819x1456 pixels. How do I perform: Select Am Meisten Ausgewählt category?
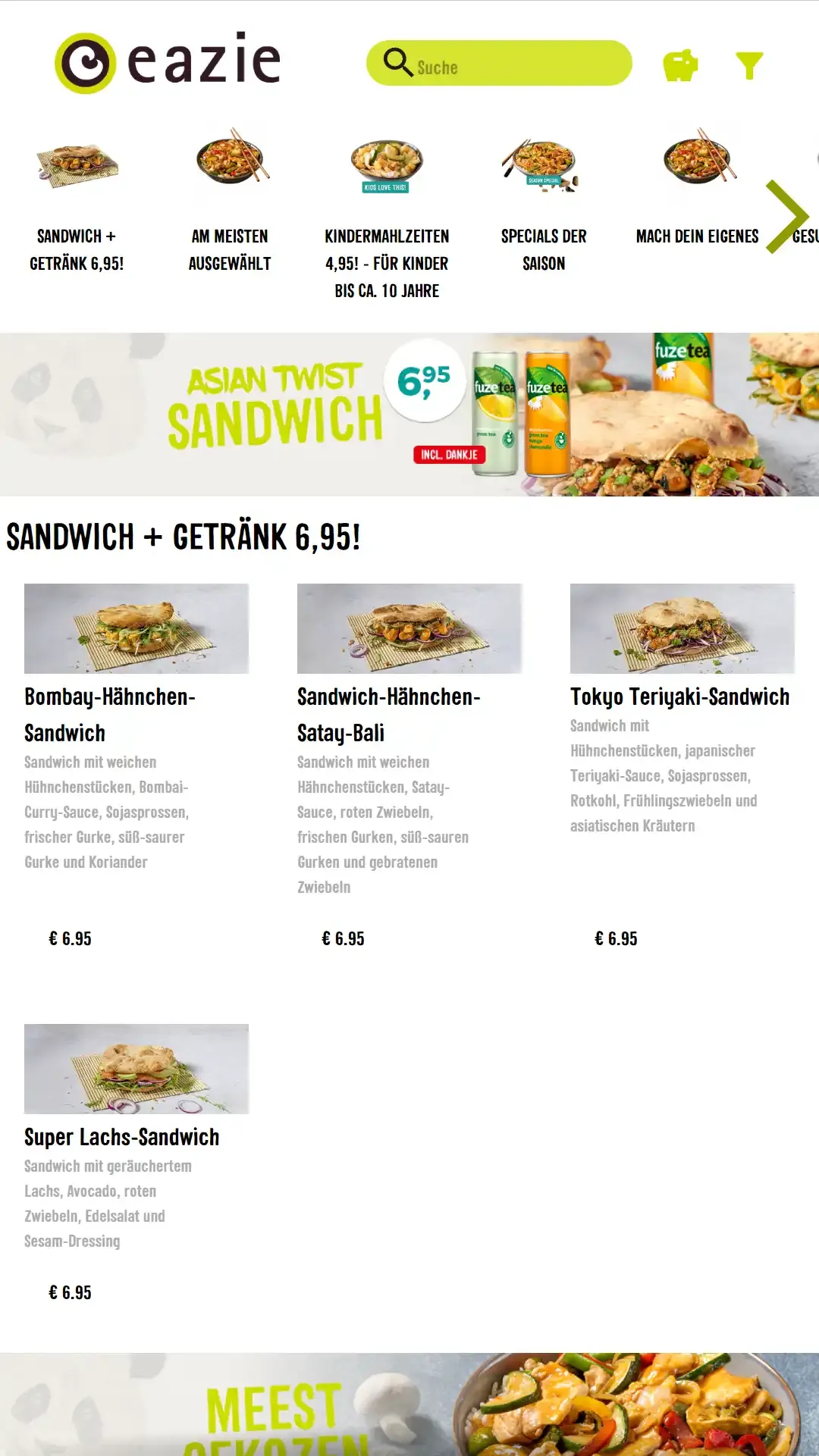point(230,201)
